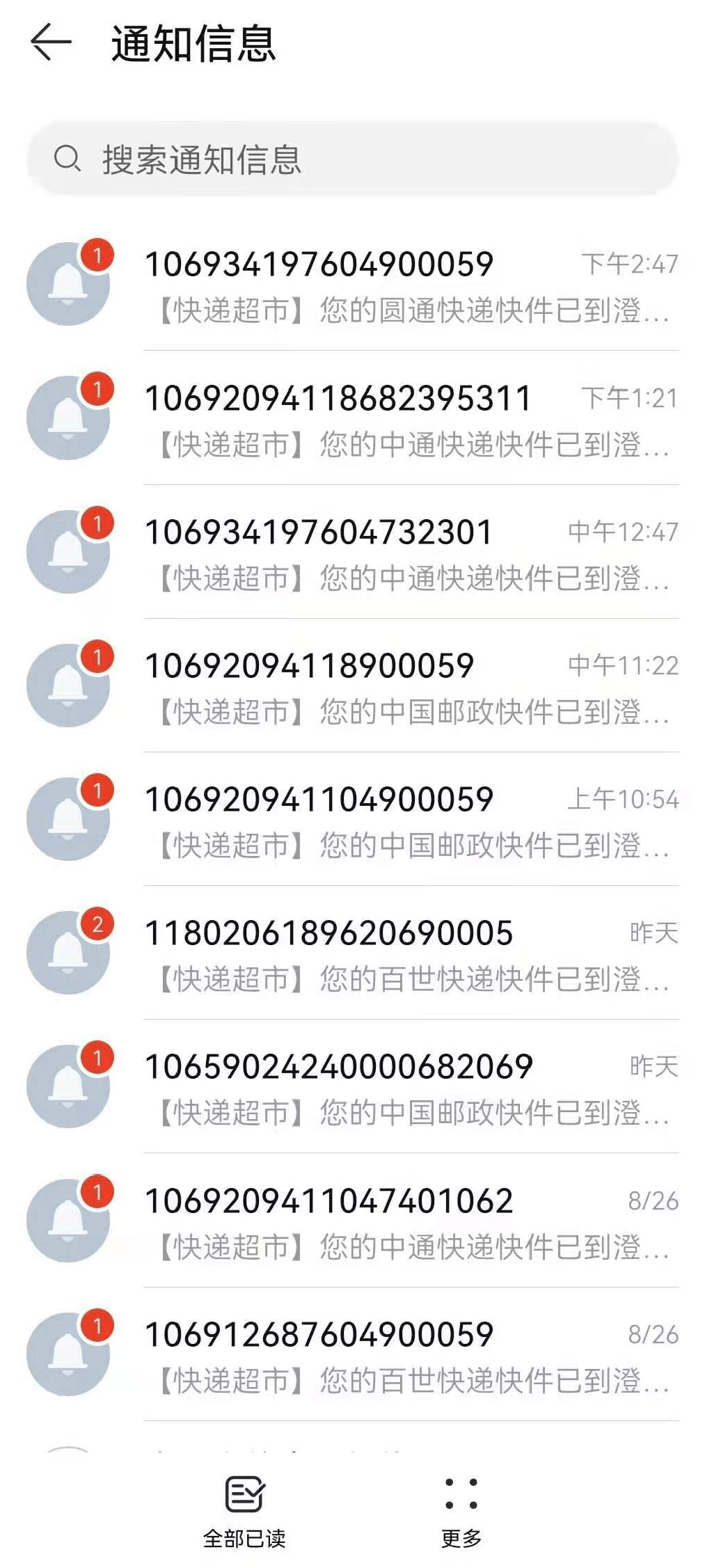
Task: Mark all as read with 全部已读
Action: click(244, 1510)
